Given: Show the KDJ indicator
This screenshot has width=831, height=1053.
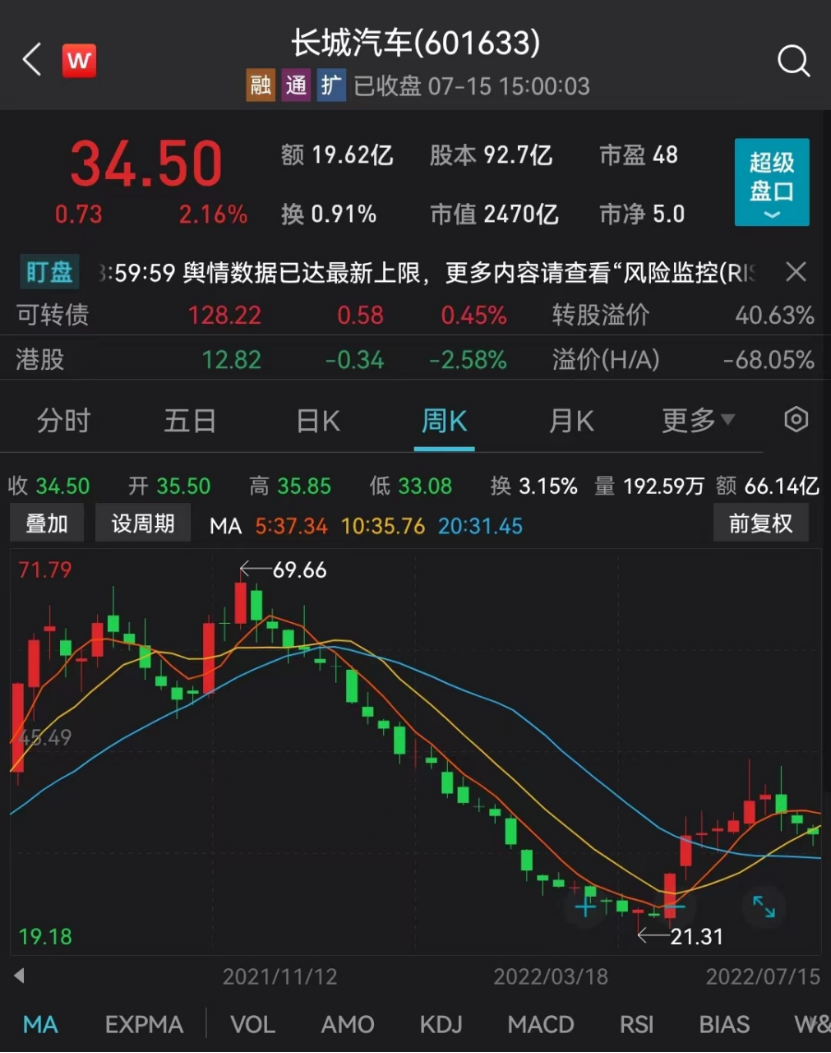Looking at the screenshot, I should [441, 1024].
